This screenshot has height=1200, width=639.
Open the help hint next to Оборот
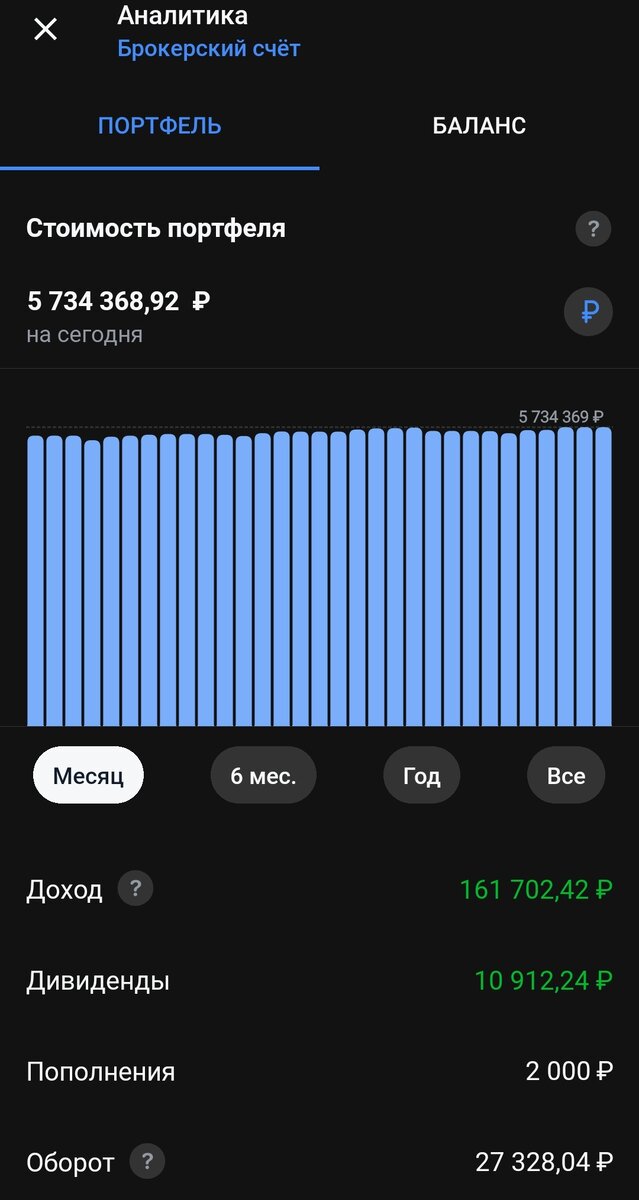[147, 1161]
